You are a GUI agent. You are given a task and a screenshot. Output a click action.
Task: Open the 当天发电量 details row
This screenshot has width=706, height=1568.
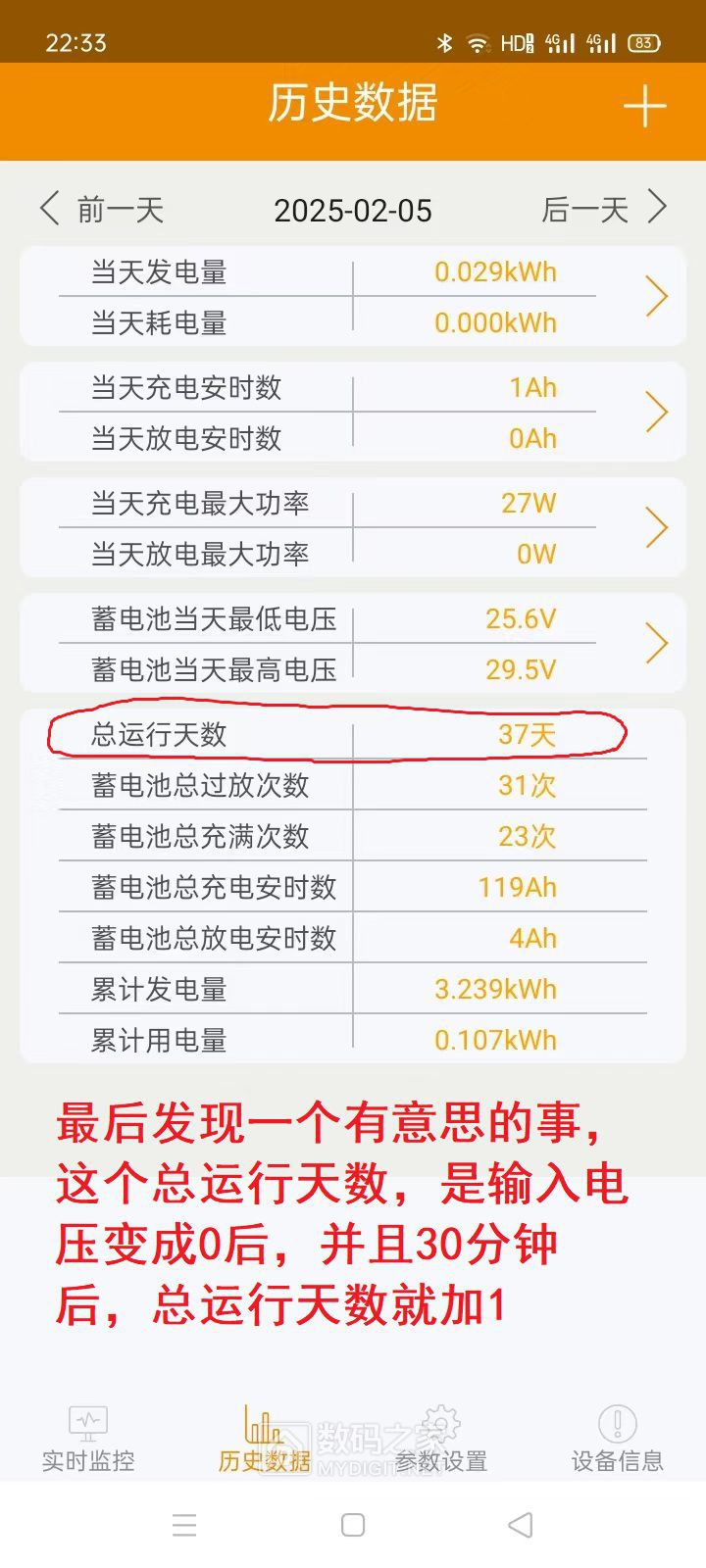click(656, 296)
